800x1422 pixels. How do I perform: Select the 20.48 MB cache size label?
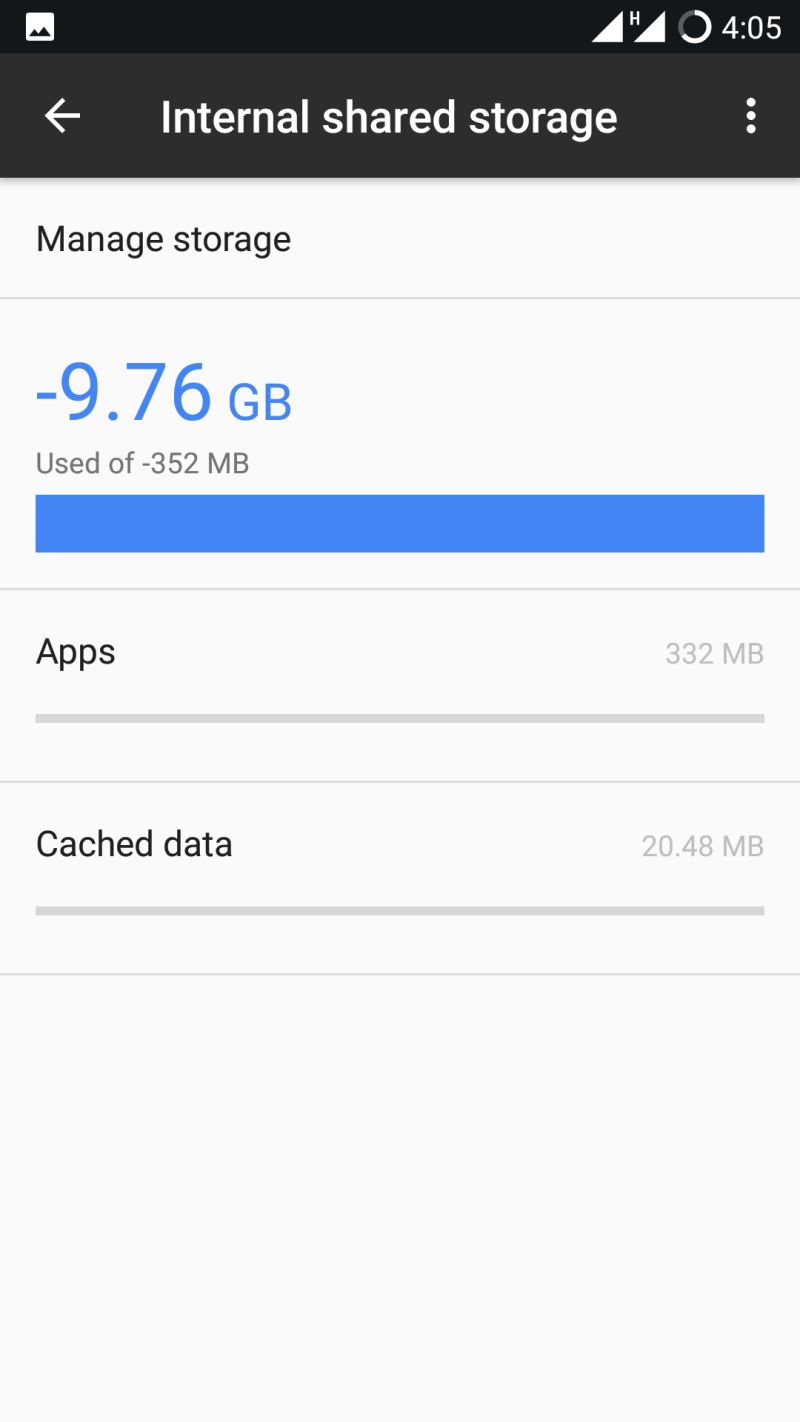click(704, 845)
